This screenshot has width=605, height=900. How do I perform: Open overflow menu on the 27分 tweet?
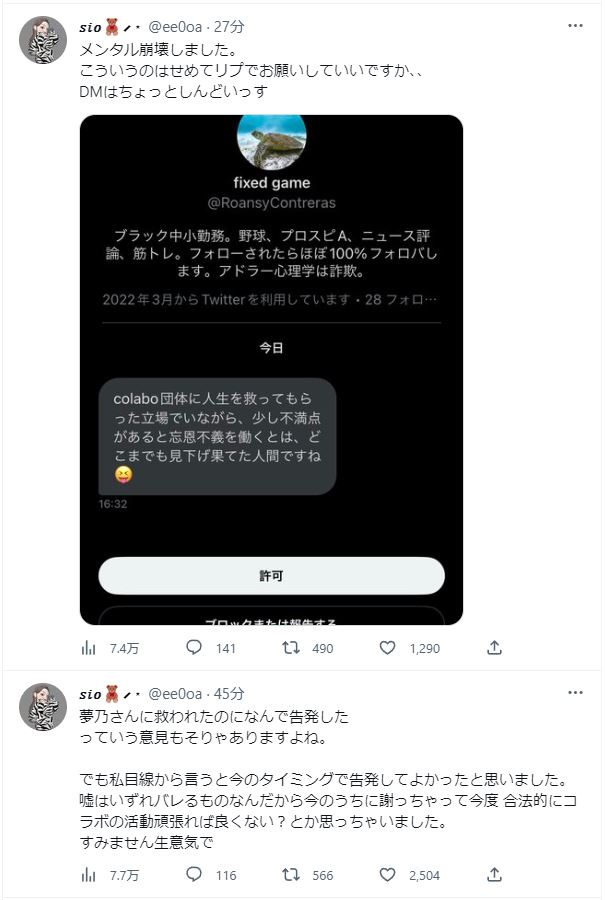coord(575,26)
